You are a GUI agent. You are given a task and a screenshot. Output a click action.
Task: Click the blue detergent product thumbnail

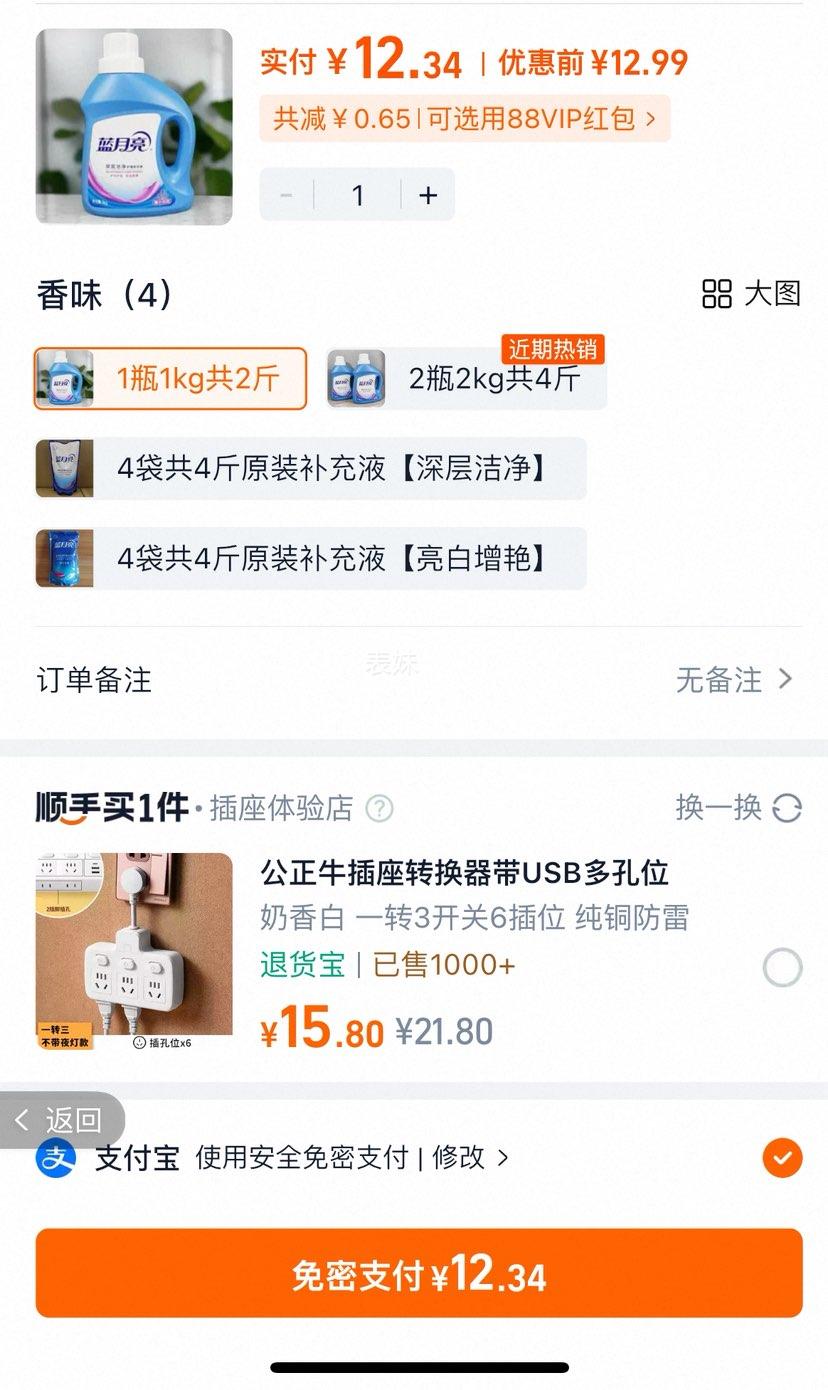coord(134,126)
